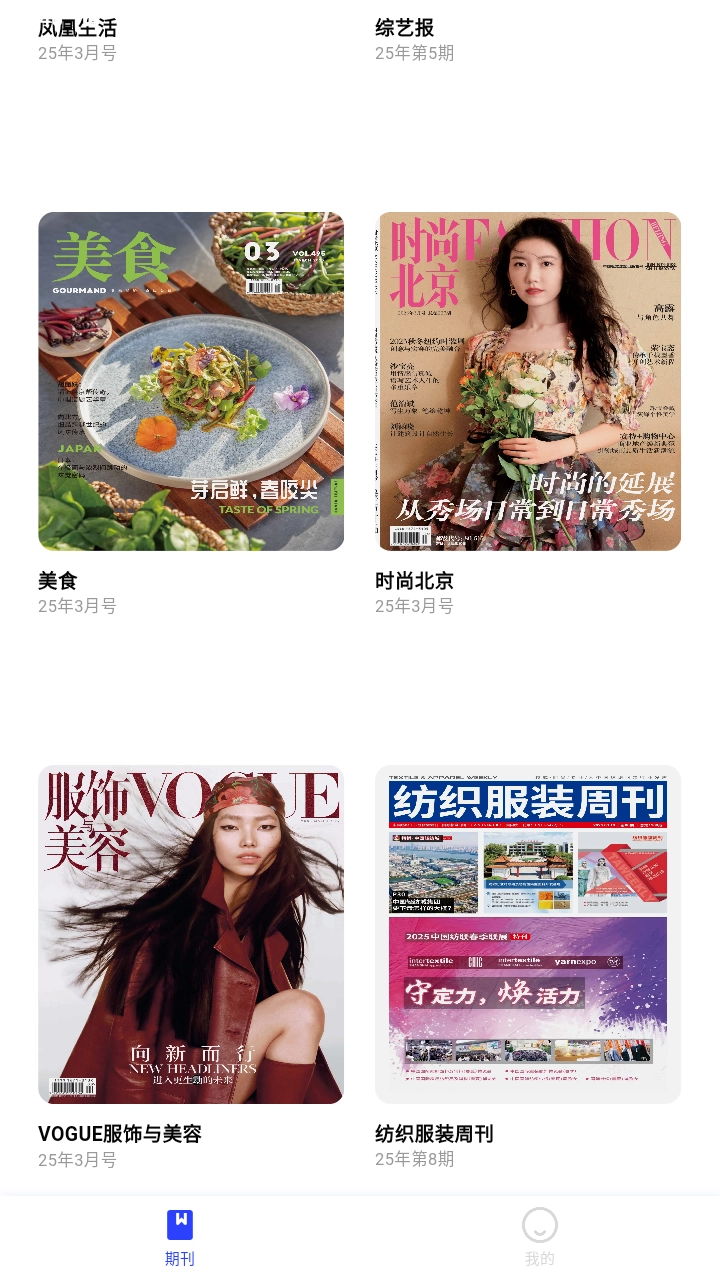Go to the 期刊 tab
Screen dimensions: 720x1280
click(x=180, y=1236)
